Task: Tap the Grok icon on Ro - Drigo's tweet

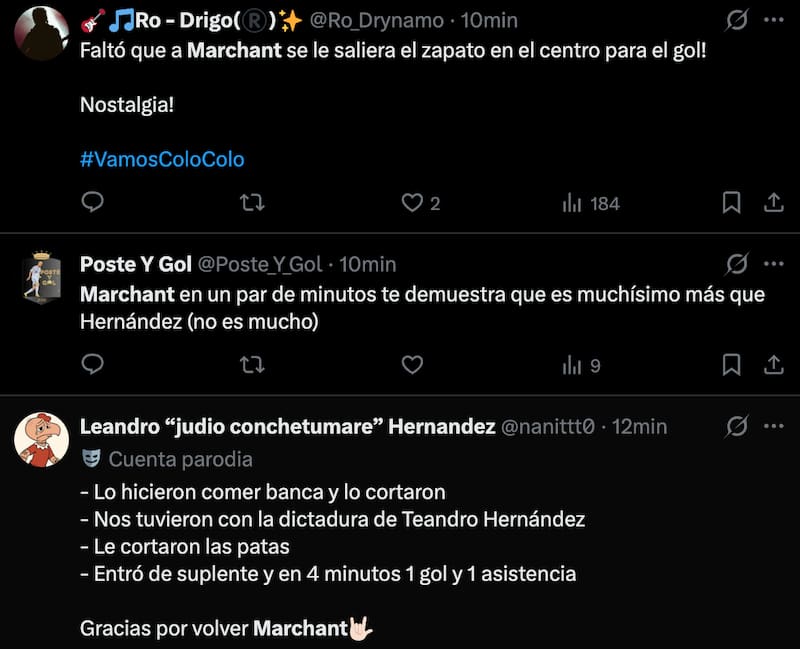Action: [736, 20]
